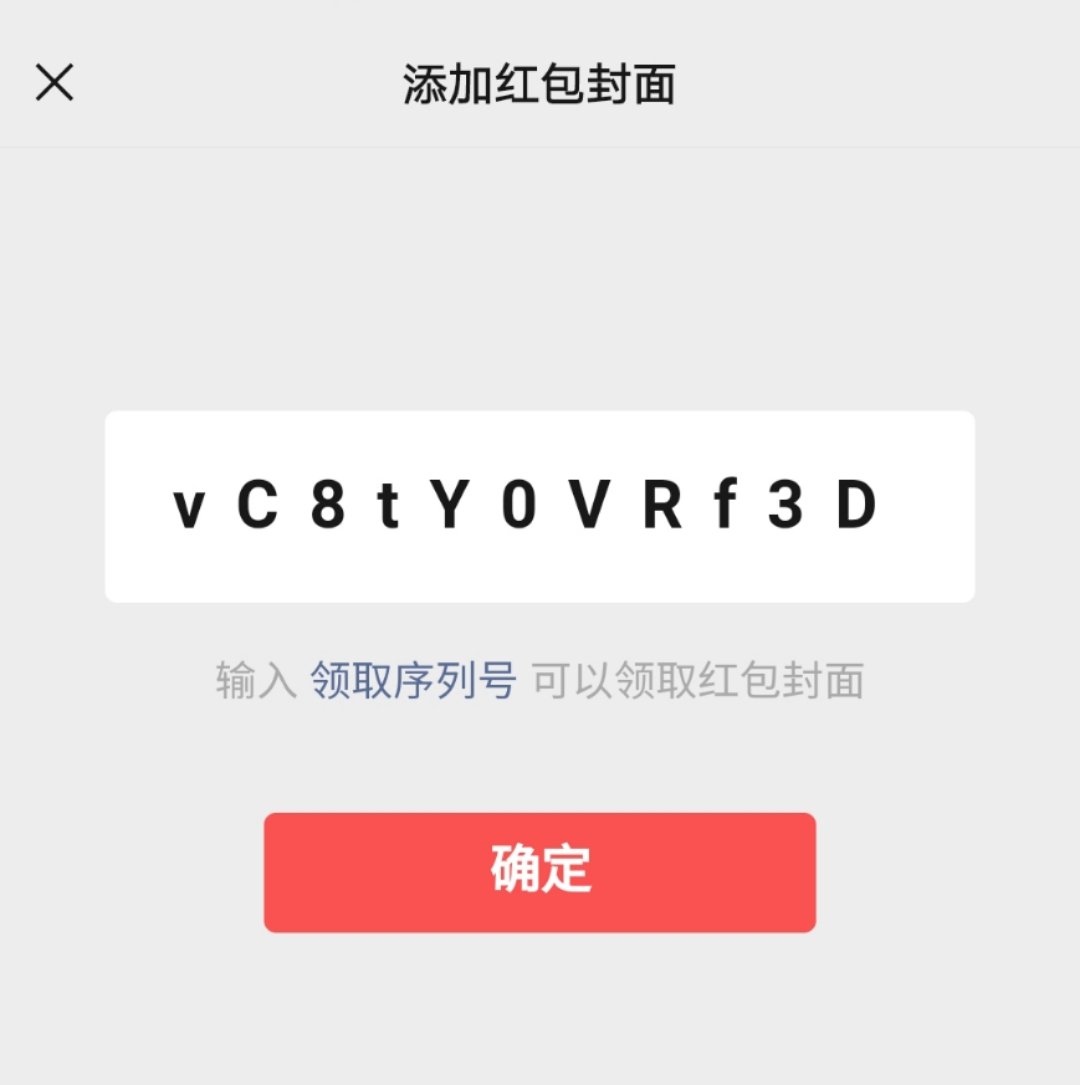
Task: Focus the serial number input field
Action: pyautogui.click(x=540, y=507)
